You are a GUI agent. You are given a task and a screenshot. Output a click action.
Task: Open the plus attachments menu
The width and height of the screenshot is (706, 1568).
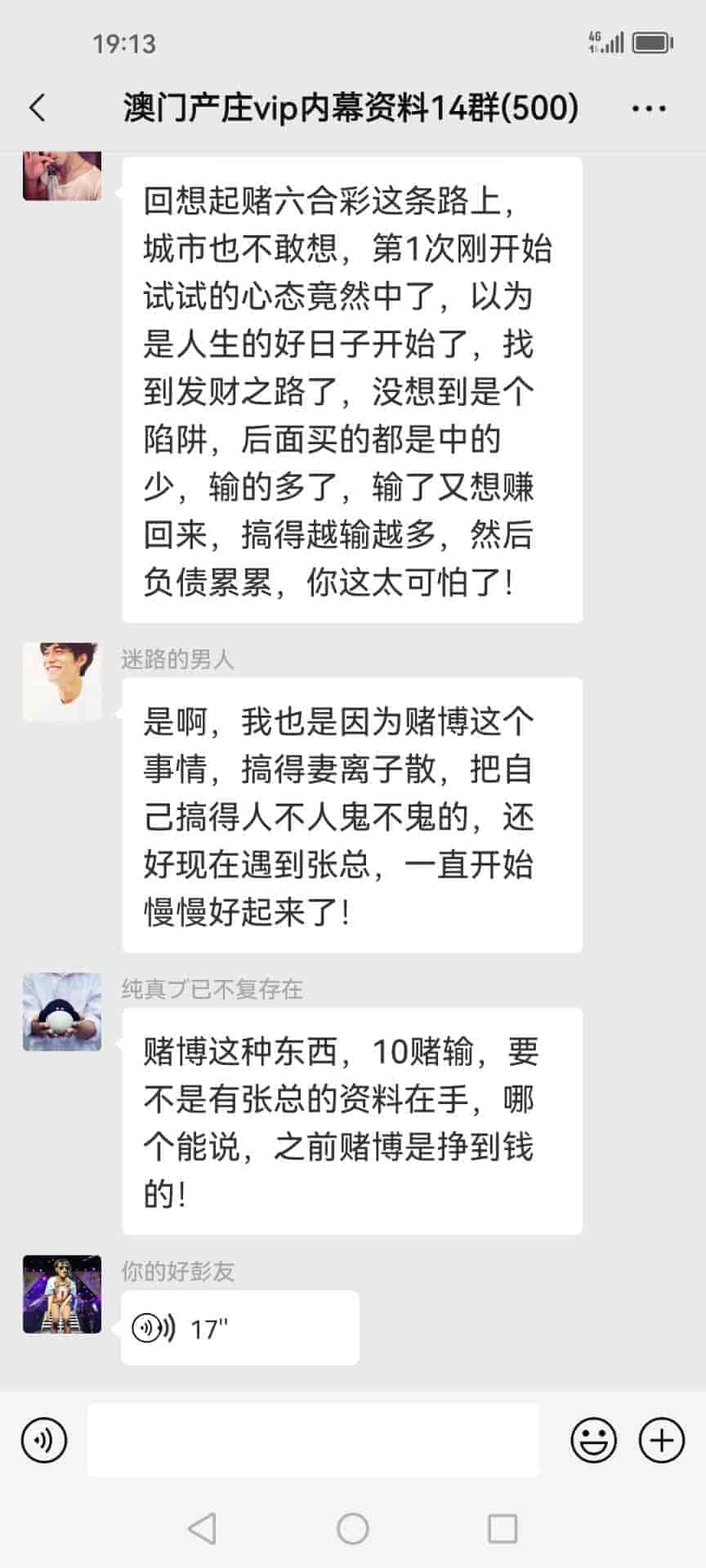point(661,1440)
